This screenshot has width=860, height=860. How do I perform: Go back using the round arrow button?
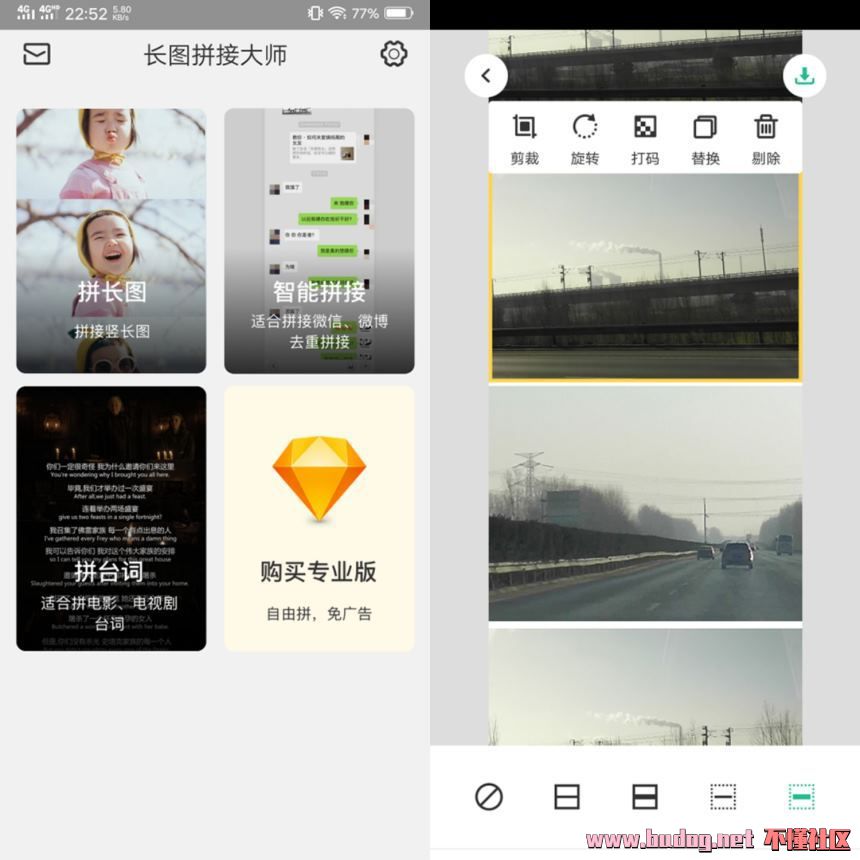(486, 76)
